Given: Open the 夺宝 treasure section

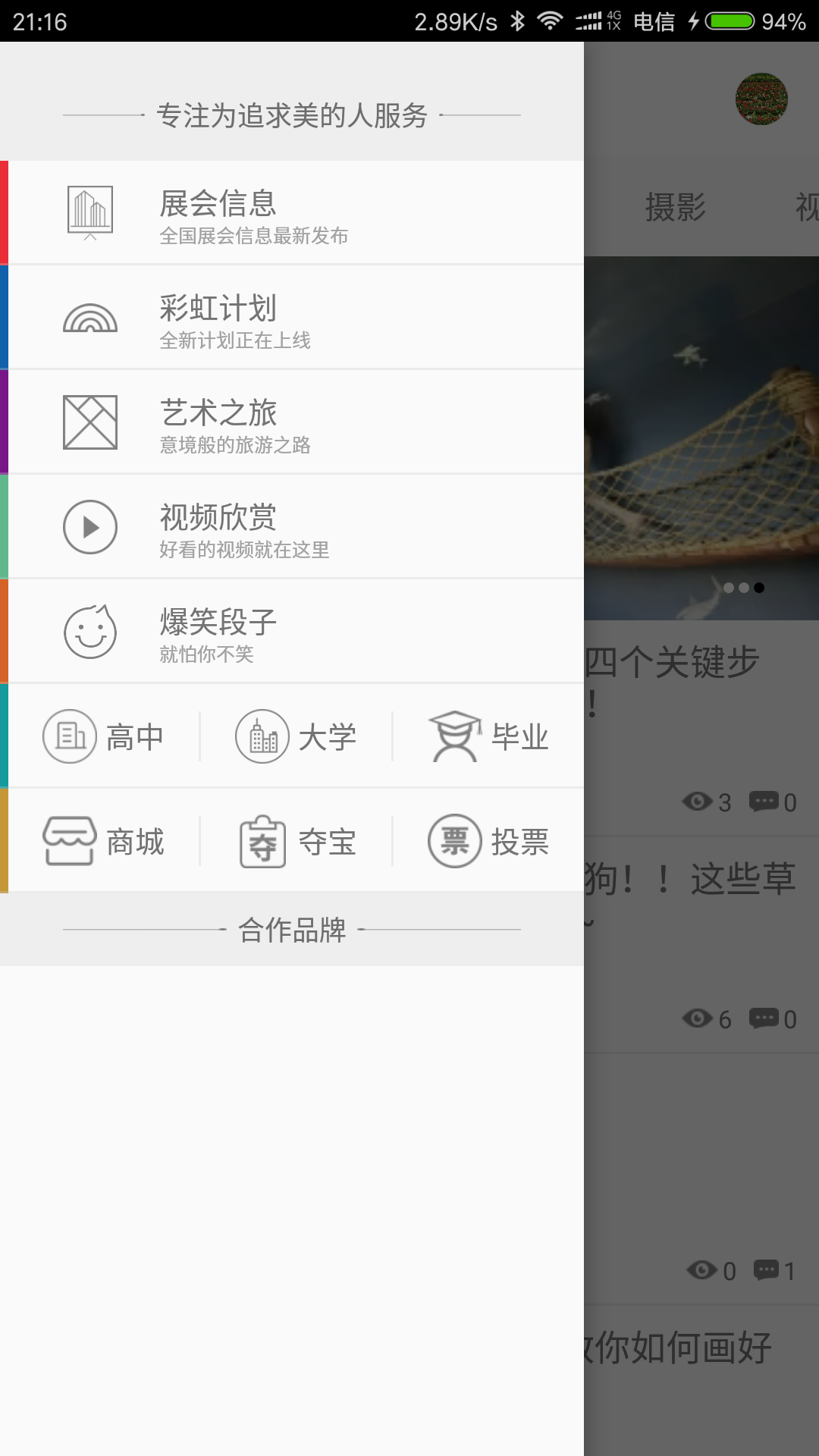Looking at the screenshot, I should coord(296,841).
